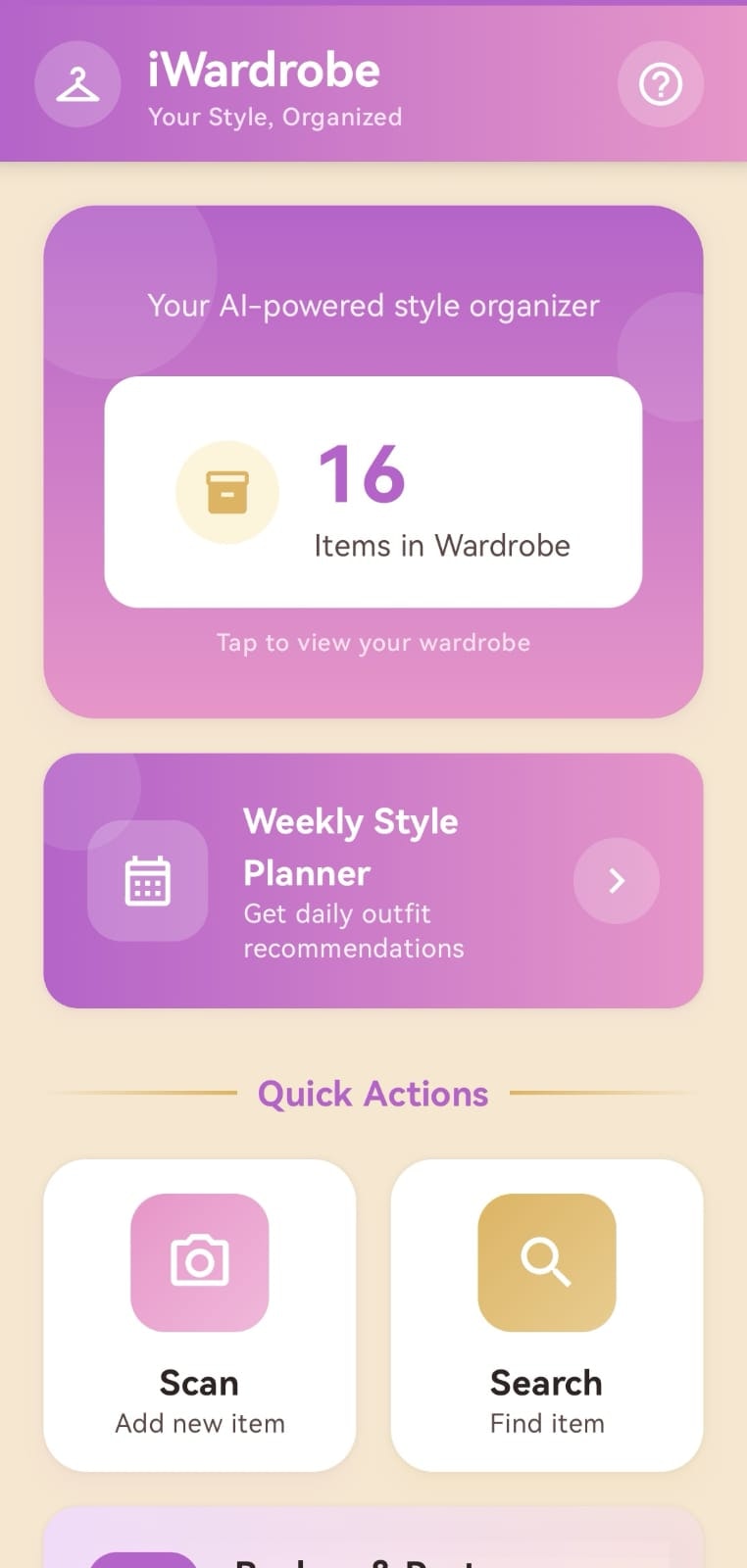Open Scan to add a new item

pos(199,1315)
